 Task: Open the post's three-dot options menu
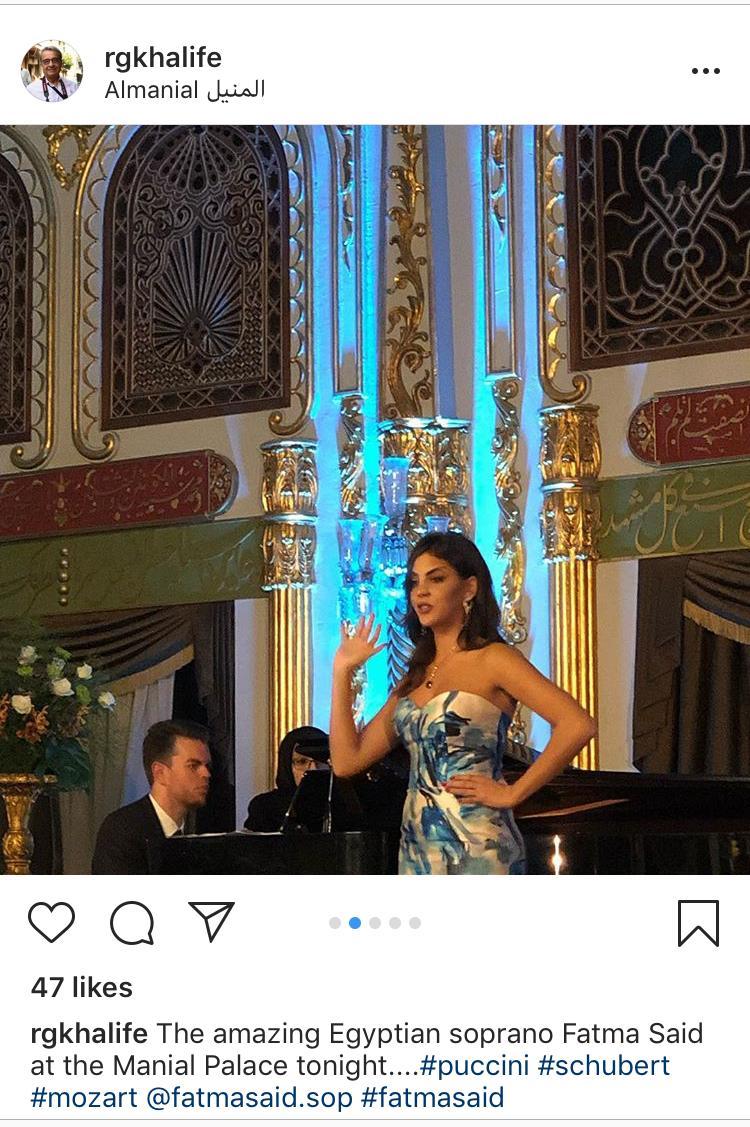click(705, 71)
